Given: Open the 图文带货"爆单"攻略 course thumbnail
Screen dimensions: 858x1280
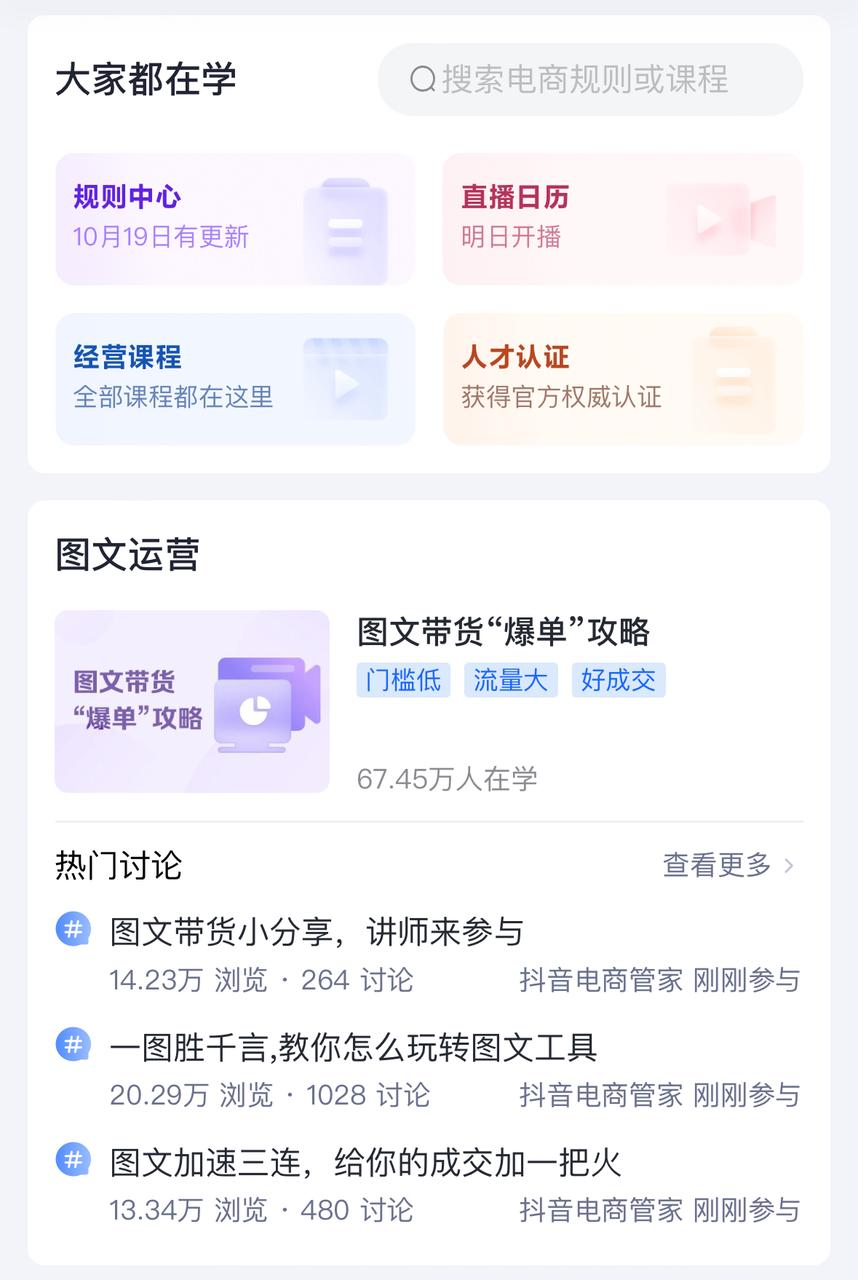Looking at the screenshot, I should click(192, 699).
